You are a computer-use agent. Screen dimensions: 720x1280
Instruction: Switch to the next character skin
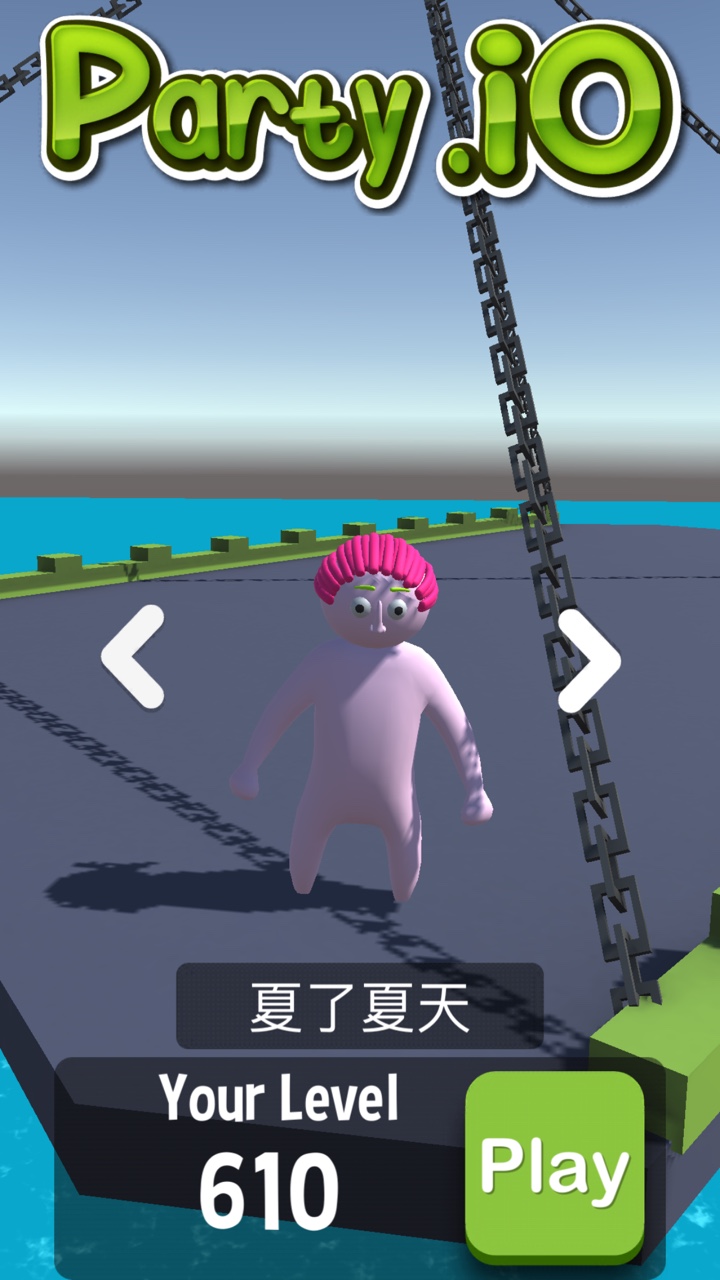[588, 660]
